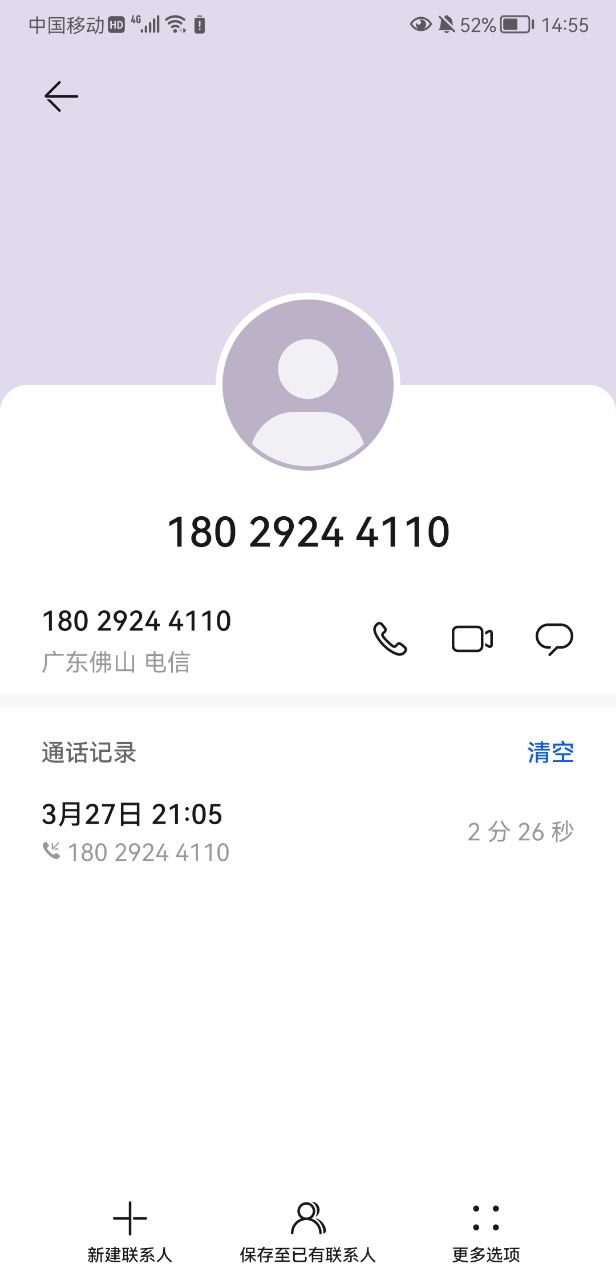Tap 清空 to clear call history

point(551,753)
